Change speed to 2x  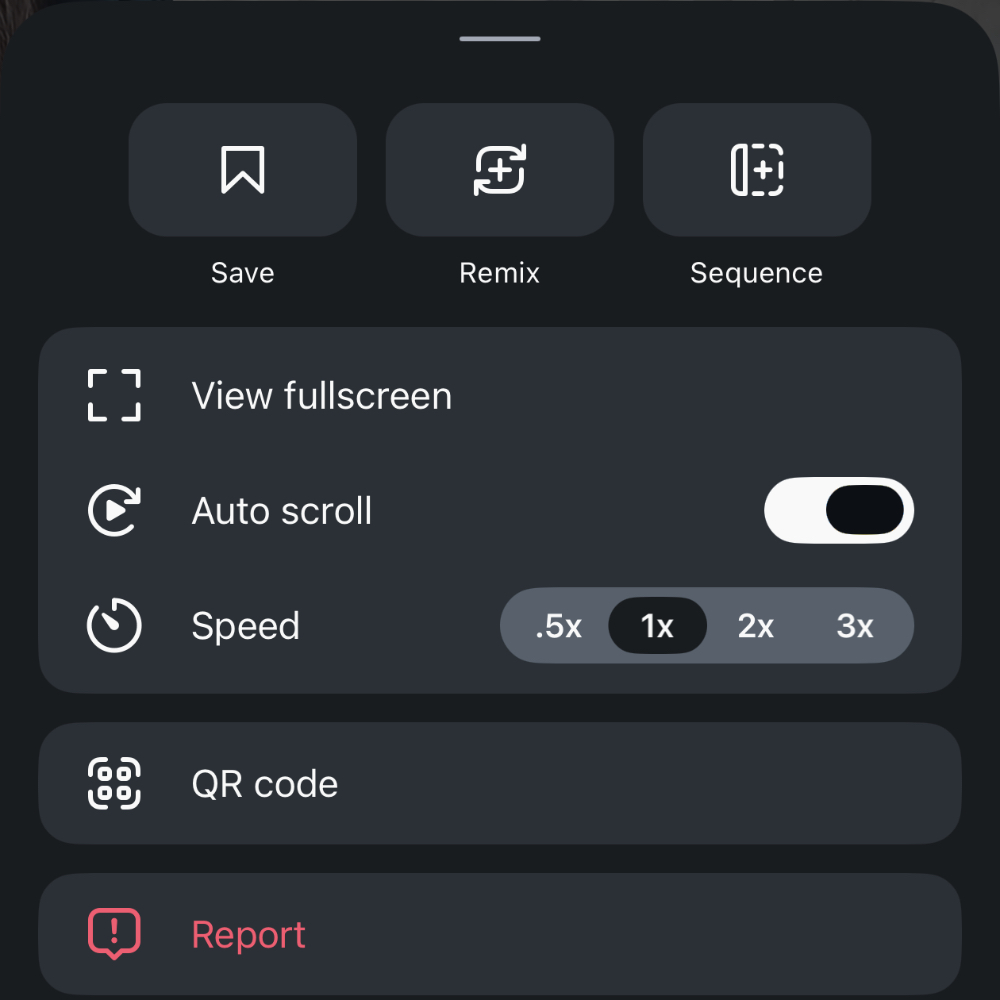coord(755,626)
